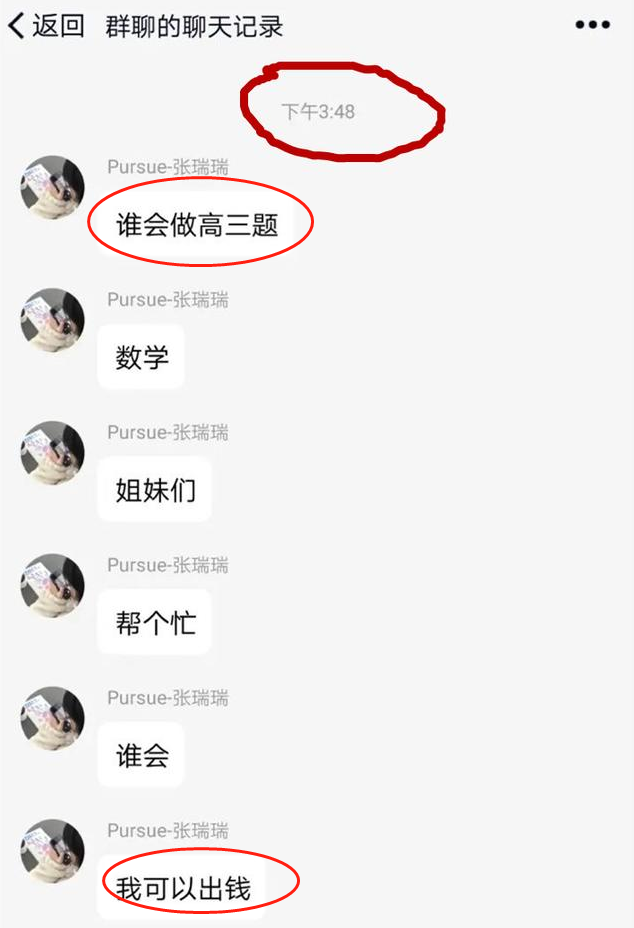Screen dimensions: 634x928
Task: Open the three-dot overflow menu
Action: (x=592, y=26)
